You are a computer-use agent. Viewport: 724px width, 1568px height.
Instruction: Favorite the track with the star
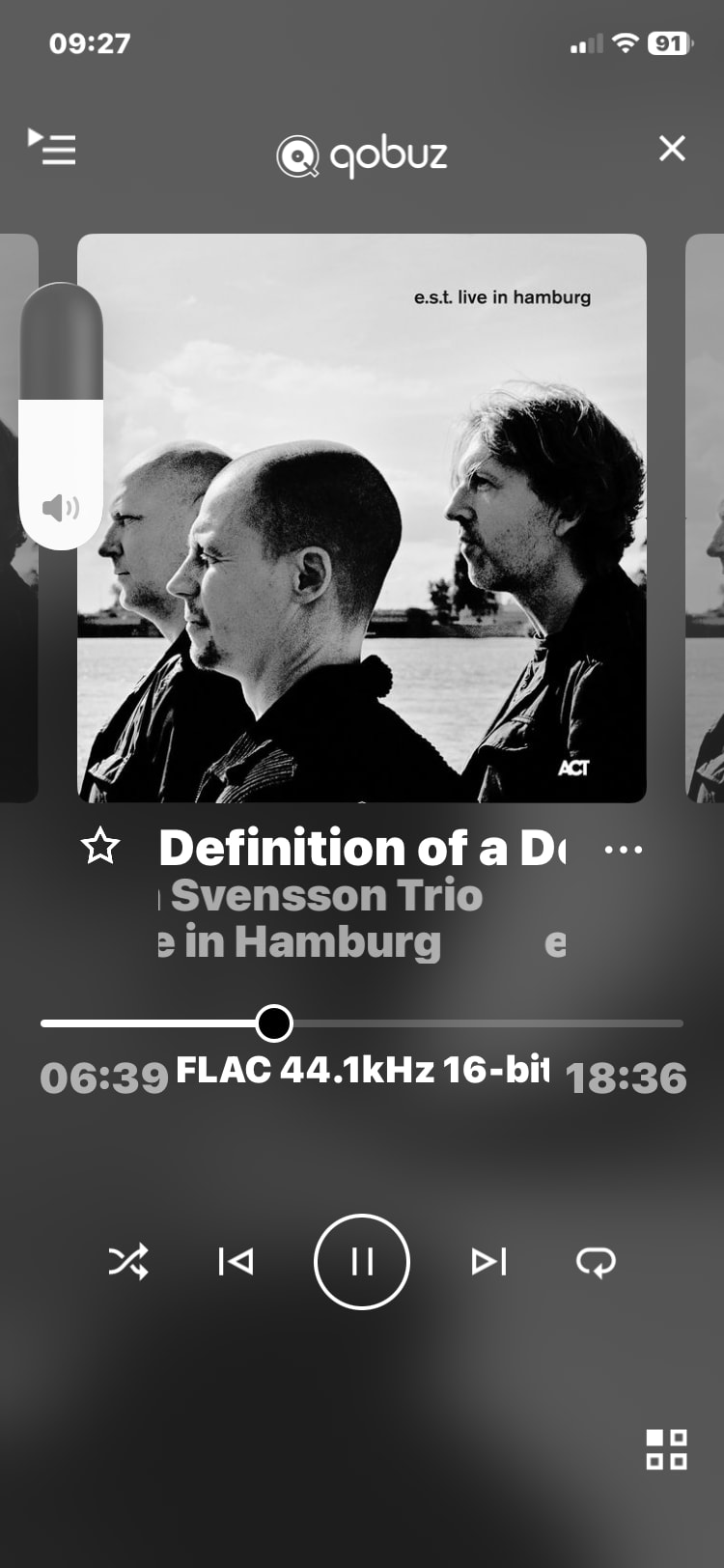coord(100,848)
